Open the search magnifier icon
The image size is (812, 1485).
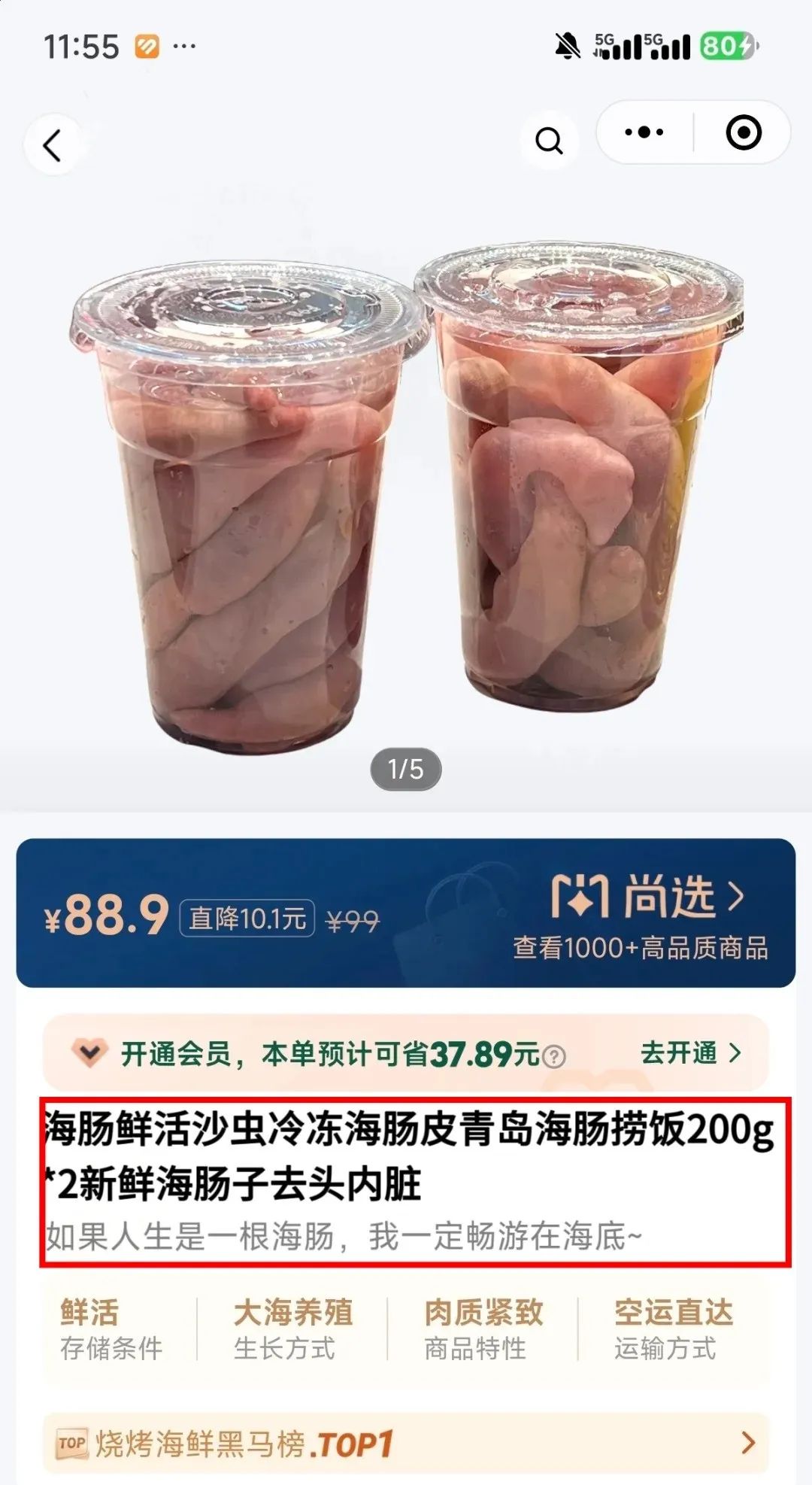click(549, 141)
